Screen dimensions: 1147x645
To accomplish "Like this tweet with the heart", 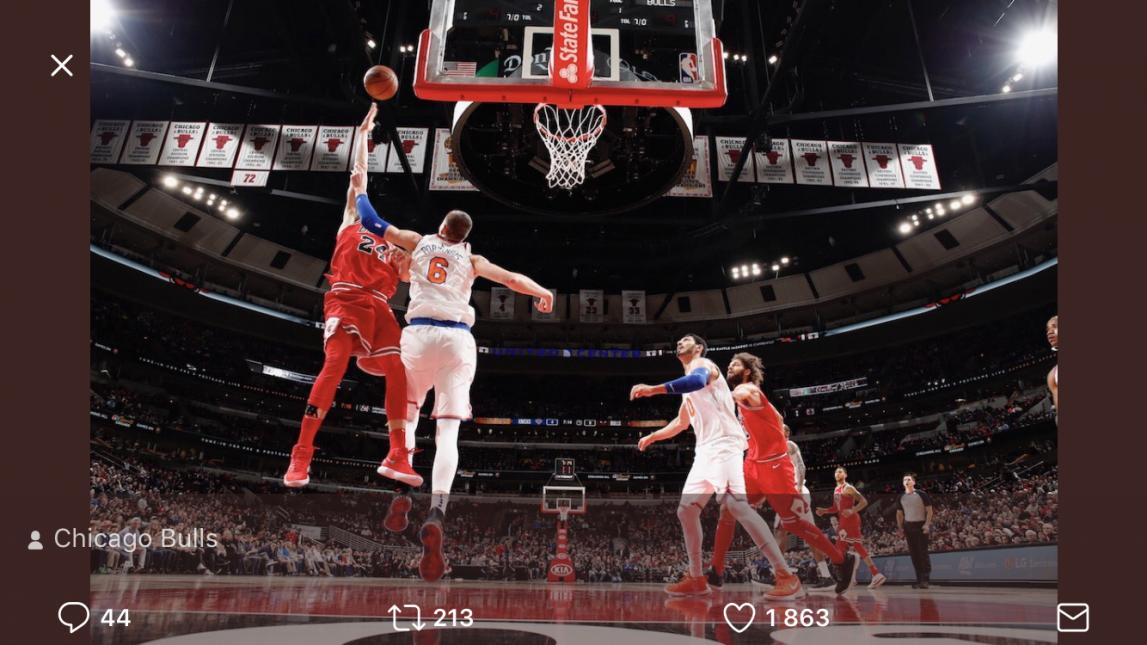I will (739, 617).
